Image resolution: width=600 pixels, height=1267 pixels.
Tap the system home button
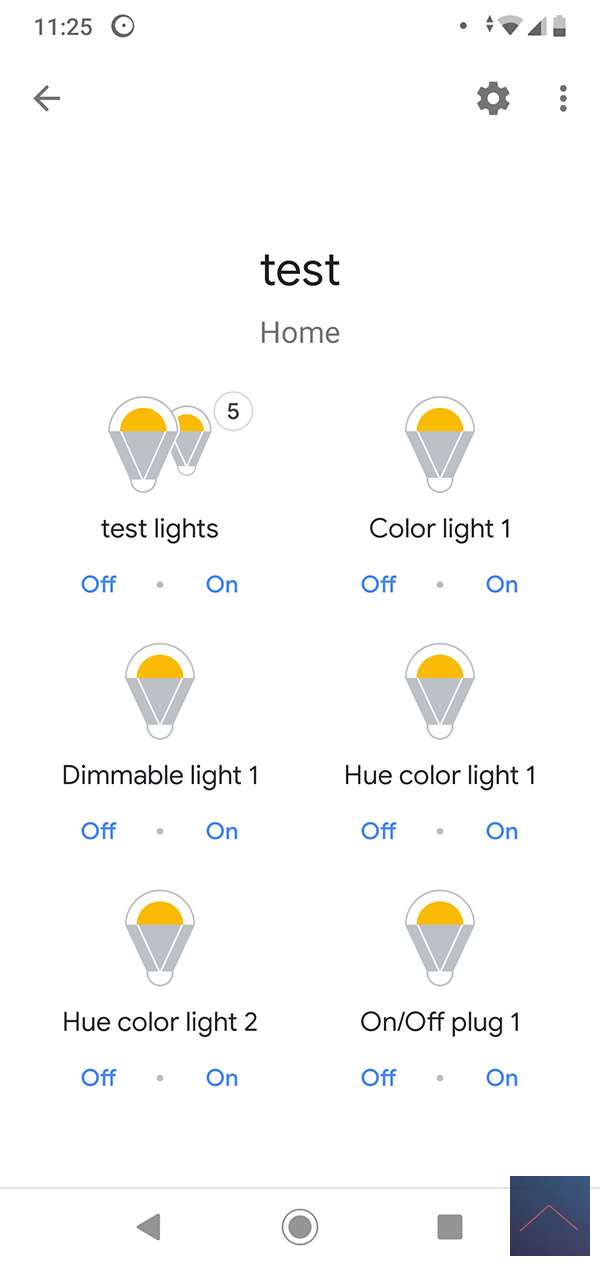pyautogui.click(x=300, y=1226)
